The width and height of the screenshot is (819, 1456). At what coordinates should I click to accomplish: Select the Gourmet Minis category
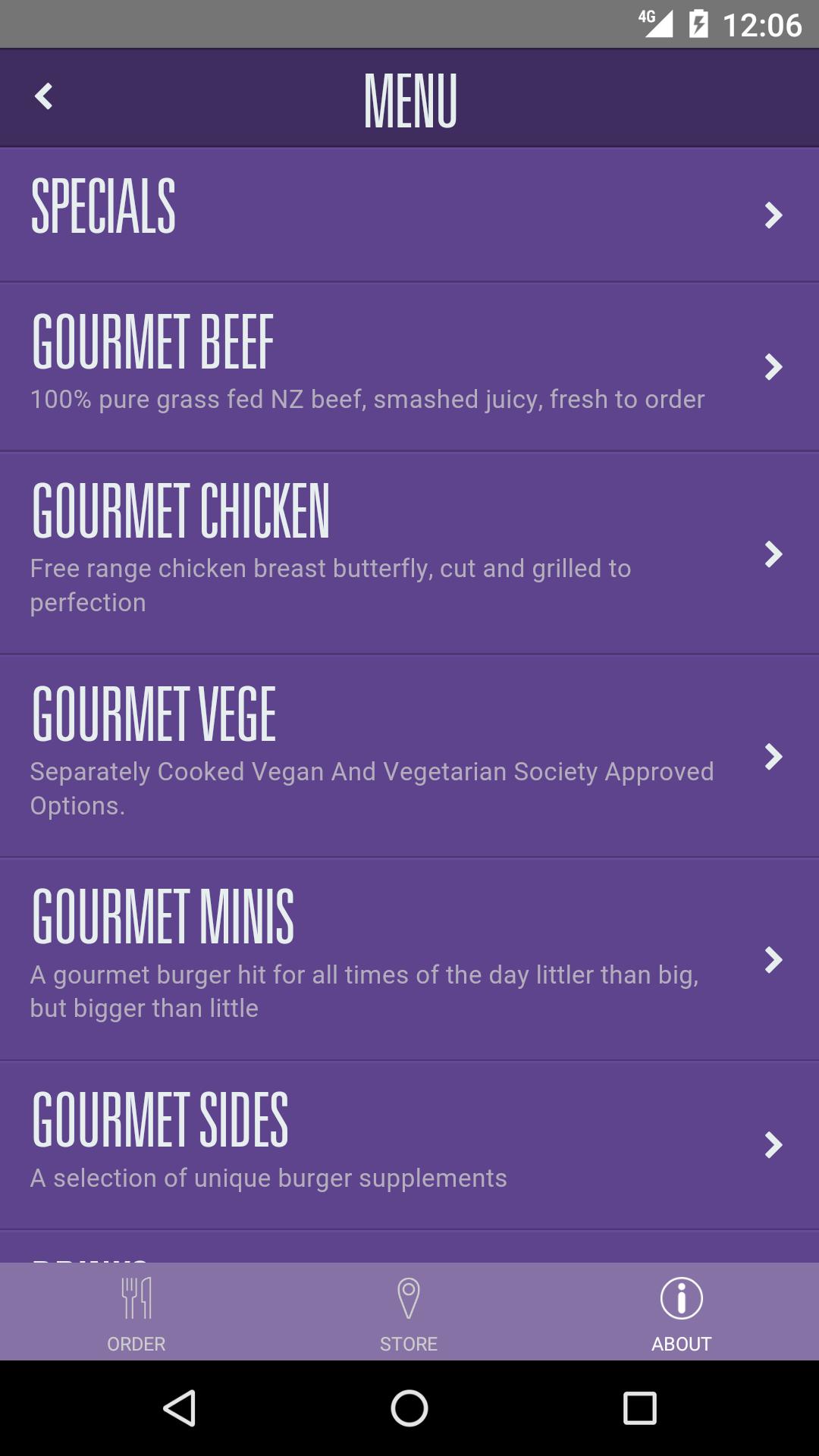coord(409,959)
